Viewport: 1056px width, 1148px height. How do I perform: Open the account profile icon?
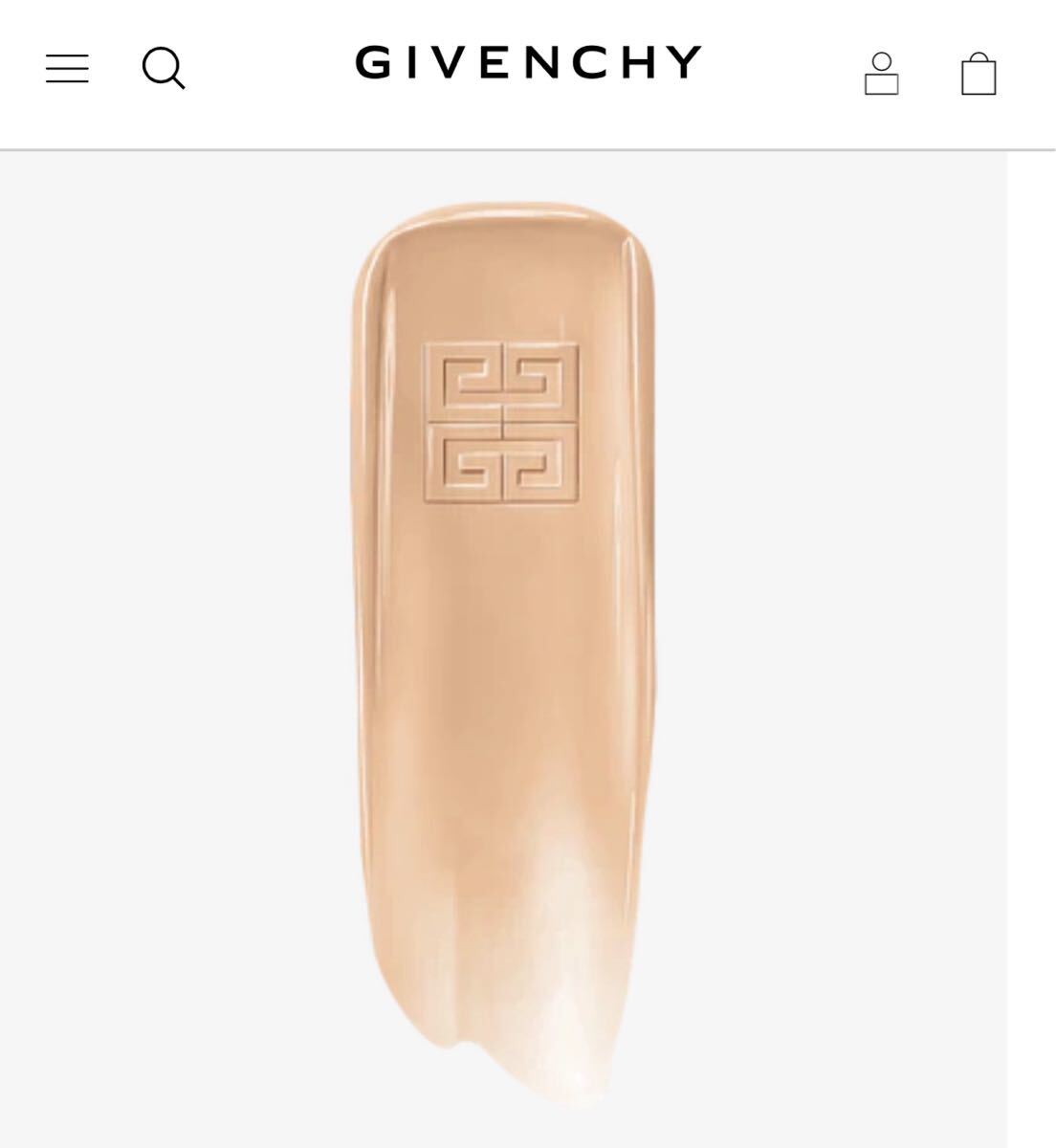[x=881, y=74]
